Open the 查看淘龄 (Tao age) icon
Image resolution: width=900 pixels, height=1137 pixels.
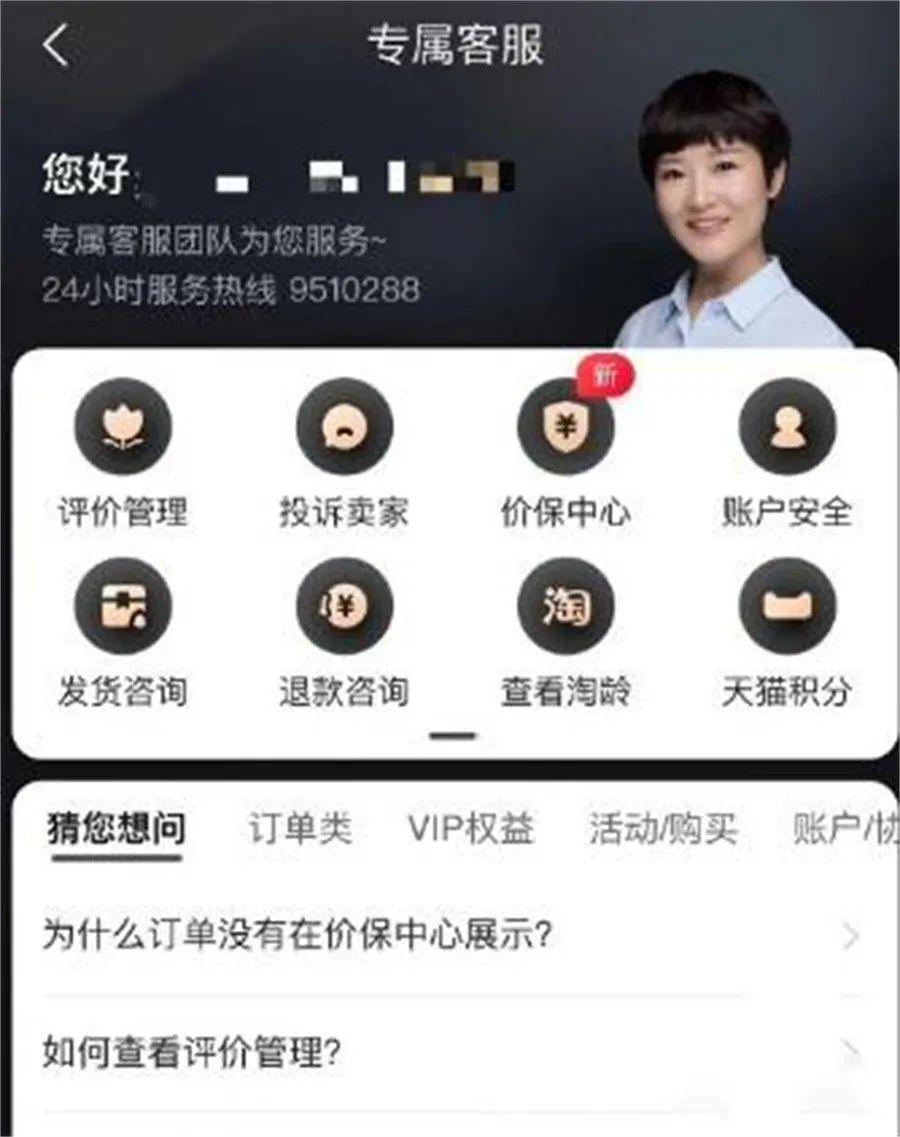(567, 608)
